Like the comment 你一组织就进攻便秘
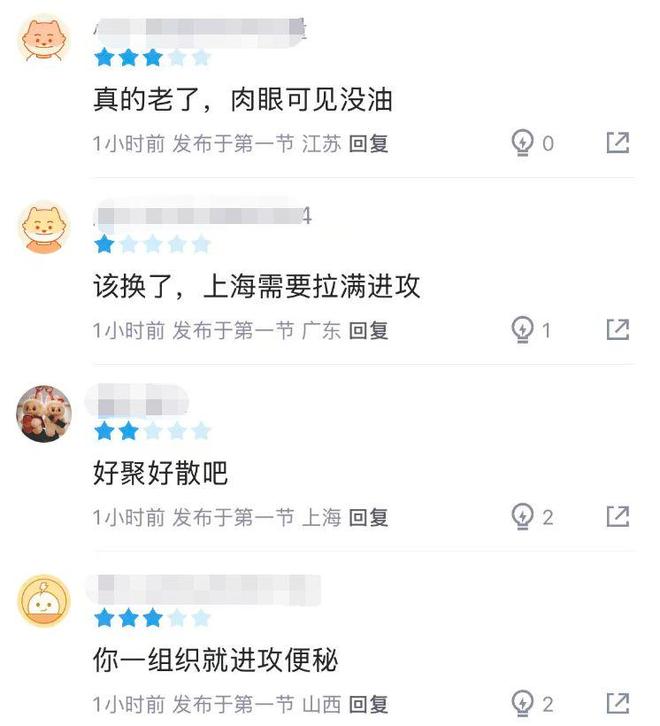Viewport: 660px width, 726px height. pos(522,704)
